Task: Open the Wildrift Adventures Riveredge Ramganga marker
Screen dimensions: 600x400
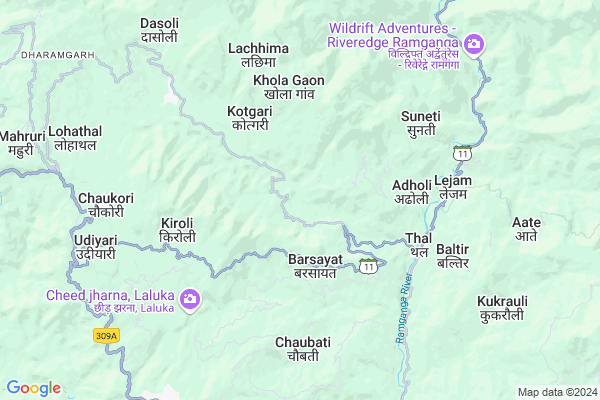Action: [472, 44]
